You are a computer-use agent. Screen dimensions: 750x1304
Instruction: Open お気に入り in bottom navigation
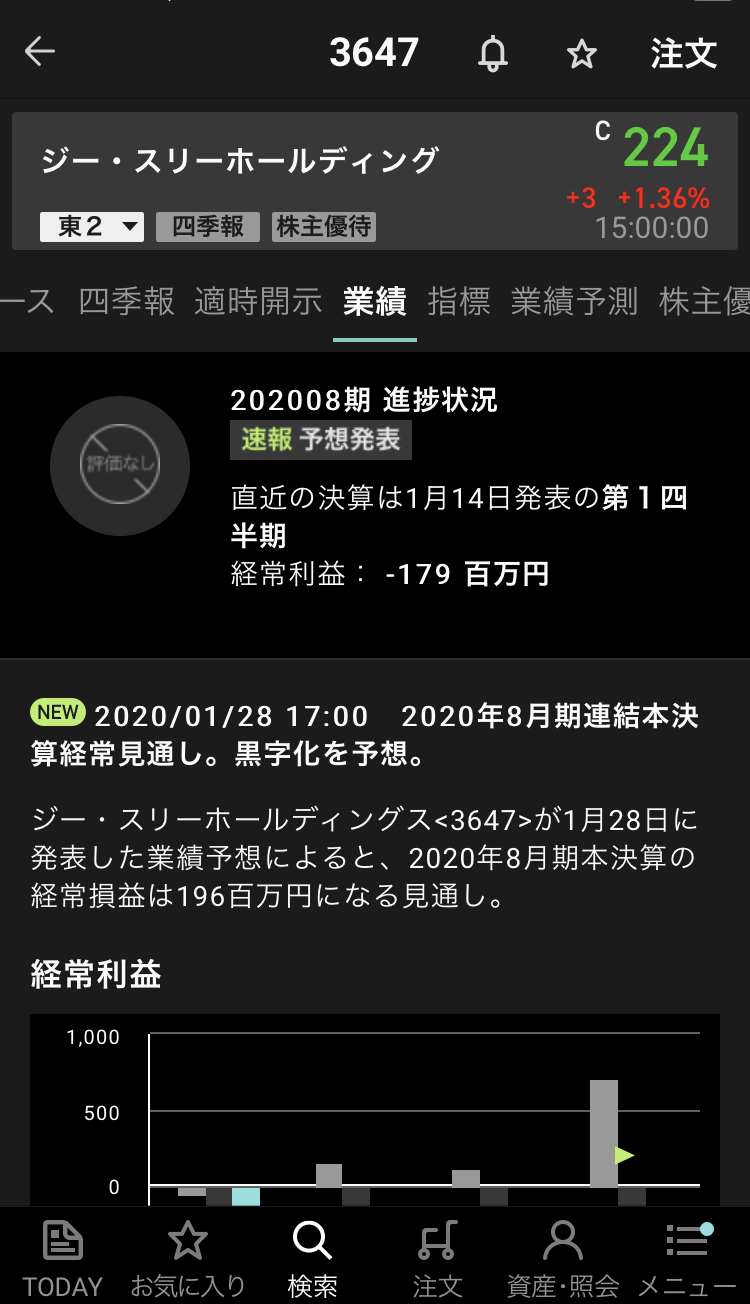pos(187,1256)
